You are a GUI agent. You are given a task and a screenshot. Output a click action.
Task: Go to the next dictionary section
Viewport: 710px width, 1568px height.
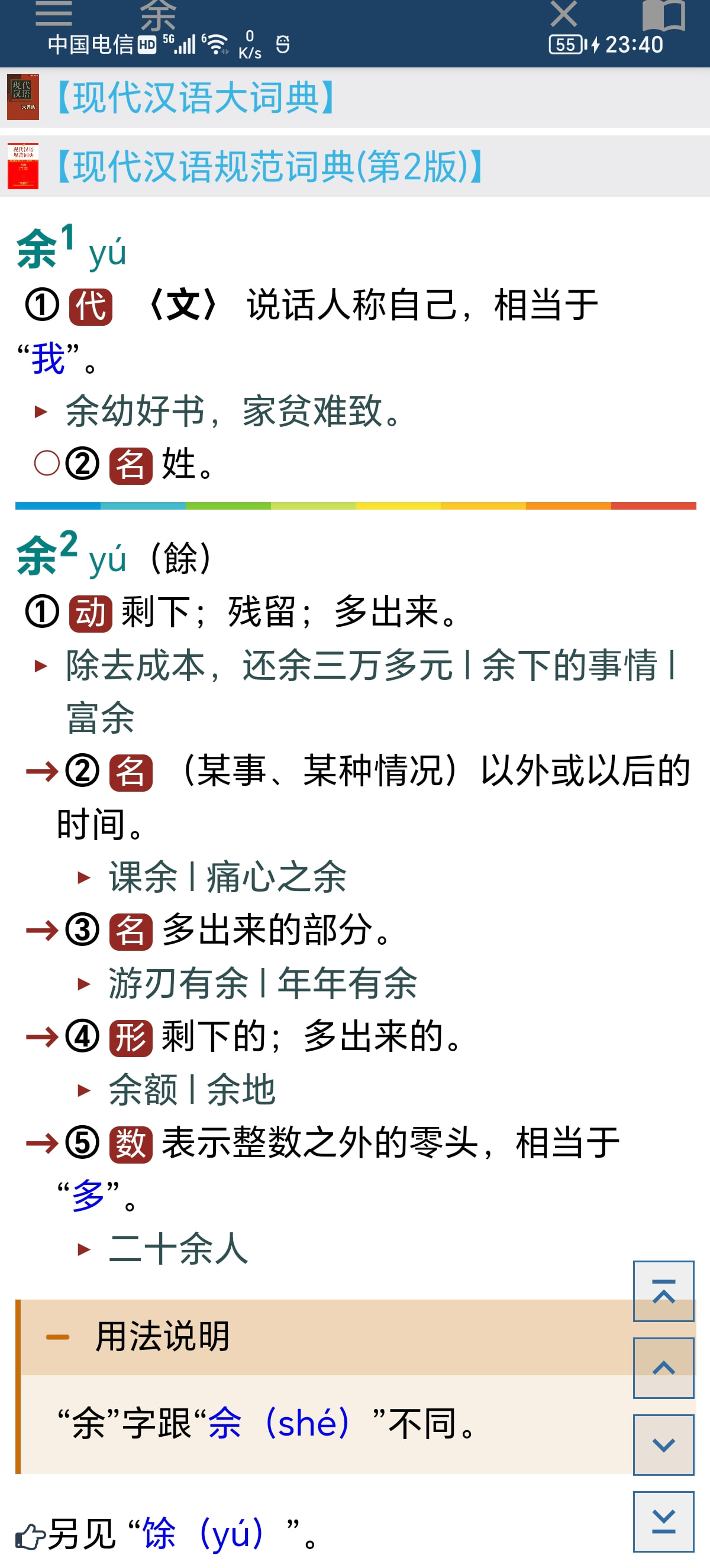coord(663,1444)
